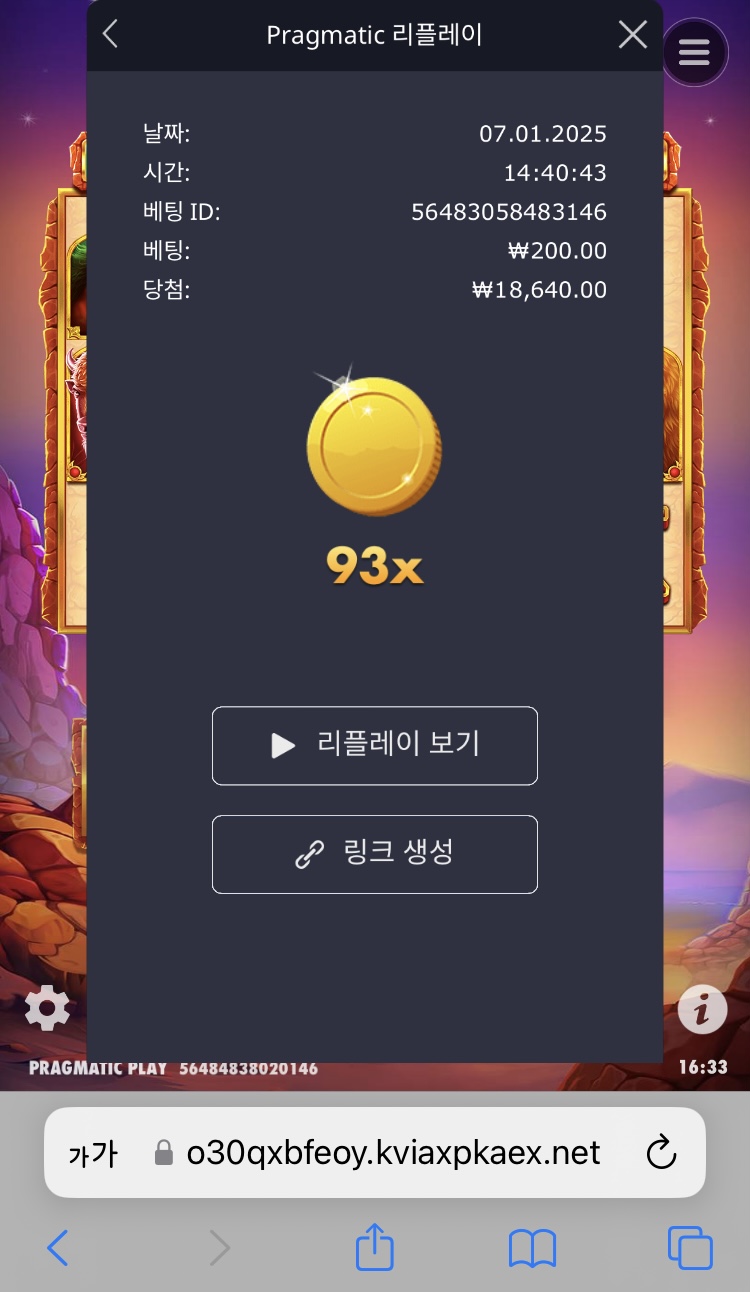Reload the page in Safari
This screenshot has width=750, height=1292.
[661, 1153]
